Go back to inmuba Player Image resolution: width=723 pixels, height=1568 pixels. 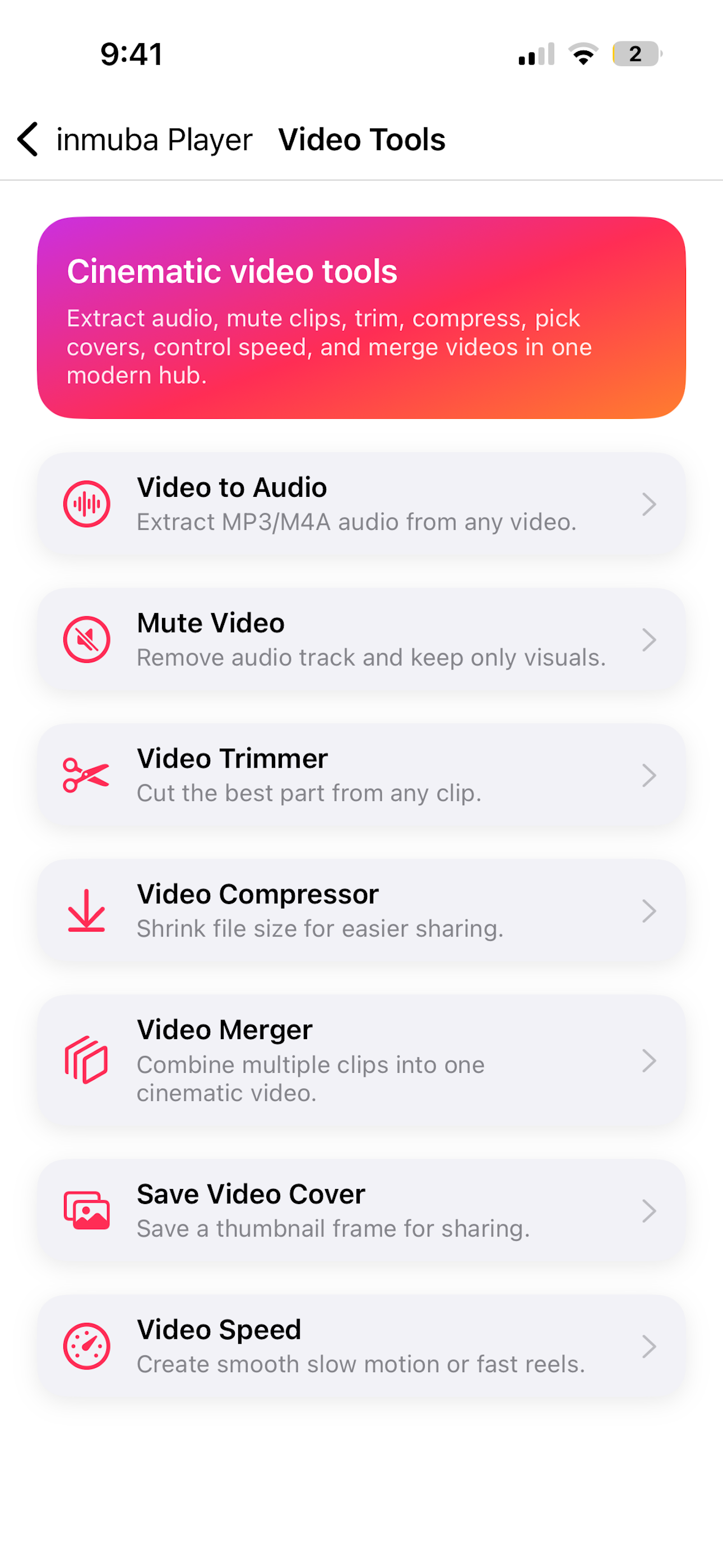[x=135, y=140]
